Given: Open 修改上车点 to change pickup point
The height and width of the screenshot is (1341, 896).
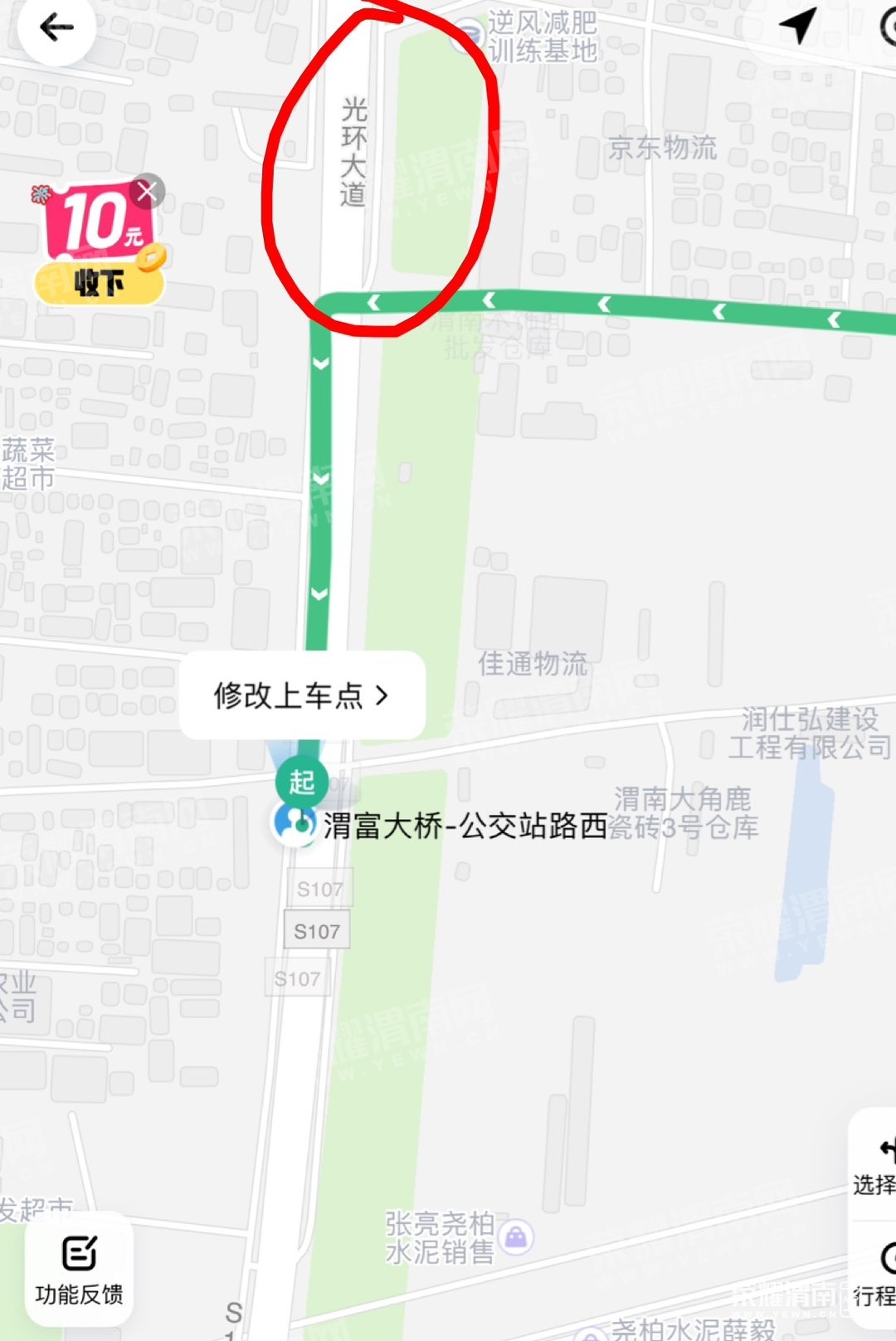Looking at the screenshot, I should pos(302,695).
